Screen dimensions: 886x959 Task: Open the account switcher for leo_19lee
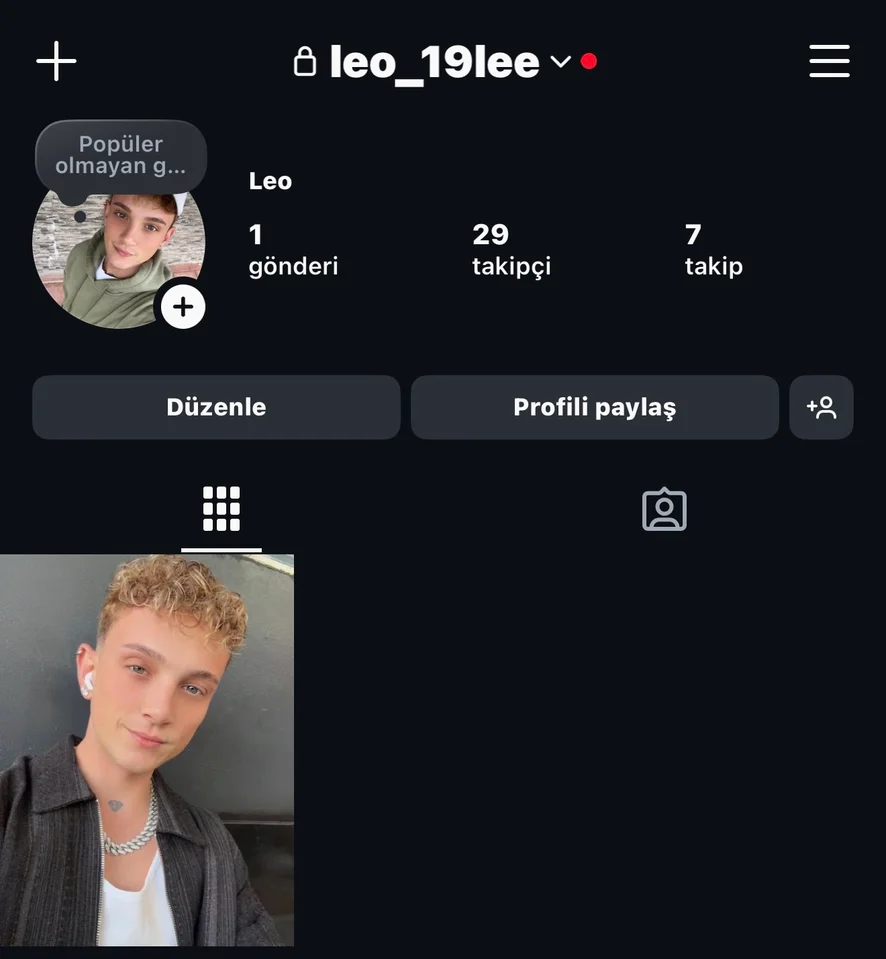[x=436, y=62]
